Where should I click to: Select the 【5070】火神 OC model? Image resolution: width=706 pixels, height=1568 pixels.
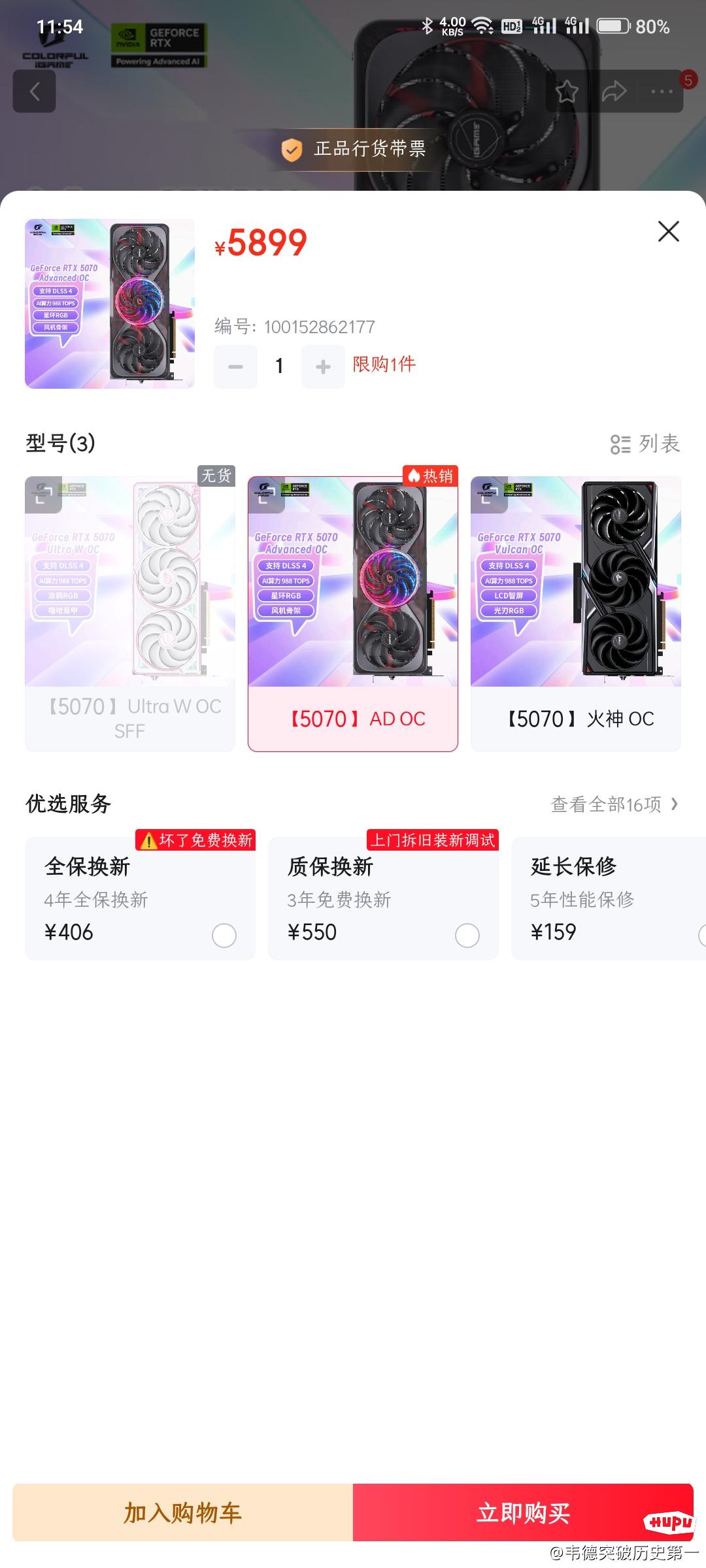click(575, 614)
